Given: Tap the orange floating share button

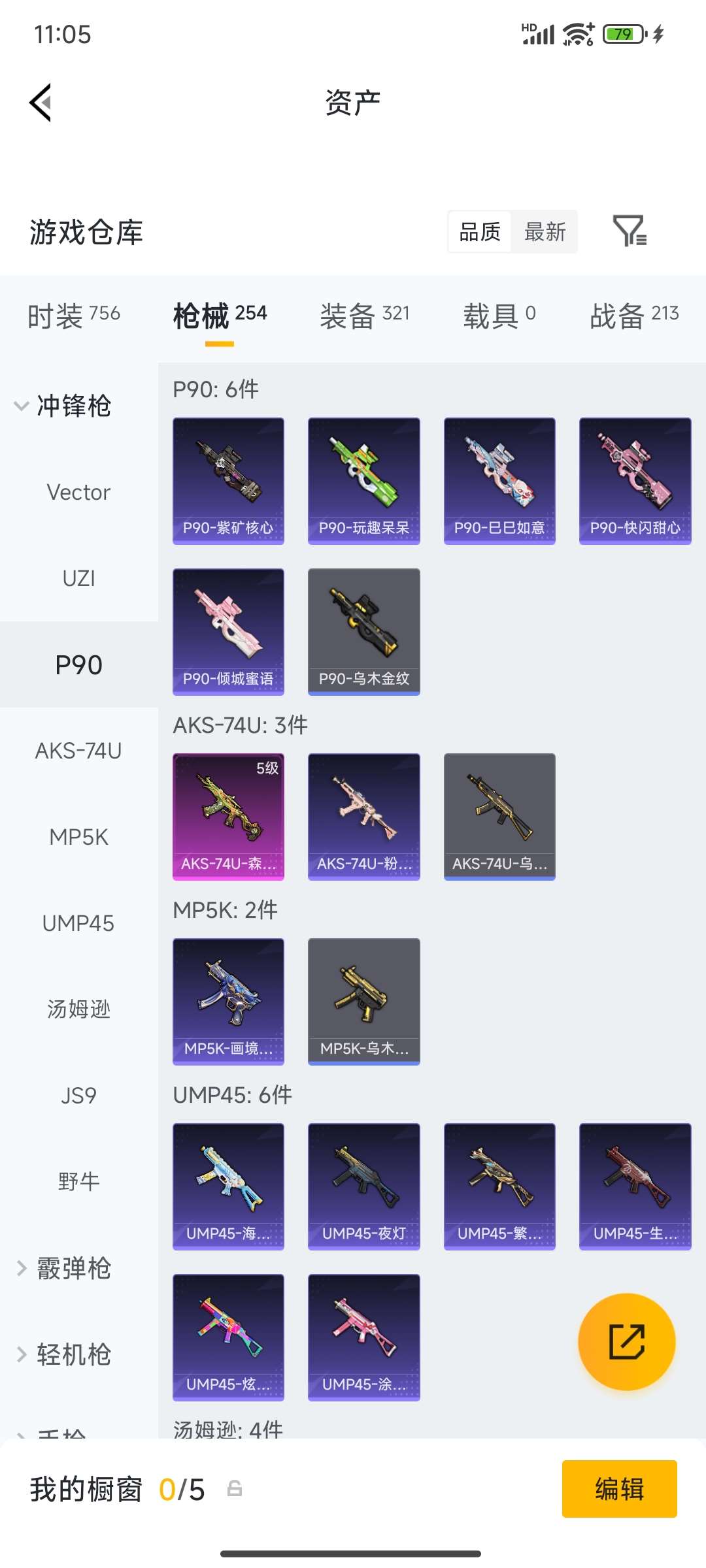Looking at the screenshot, I should click(626, 1342).
